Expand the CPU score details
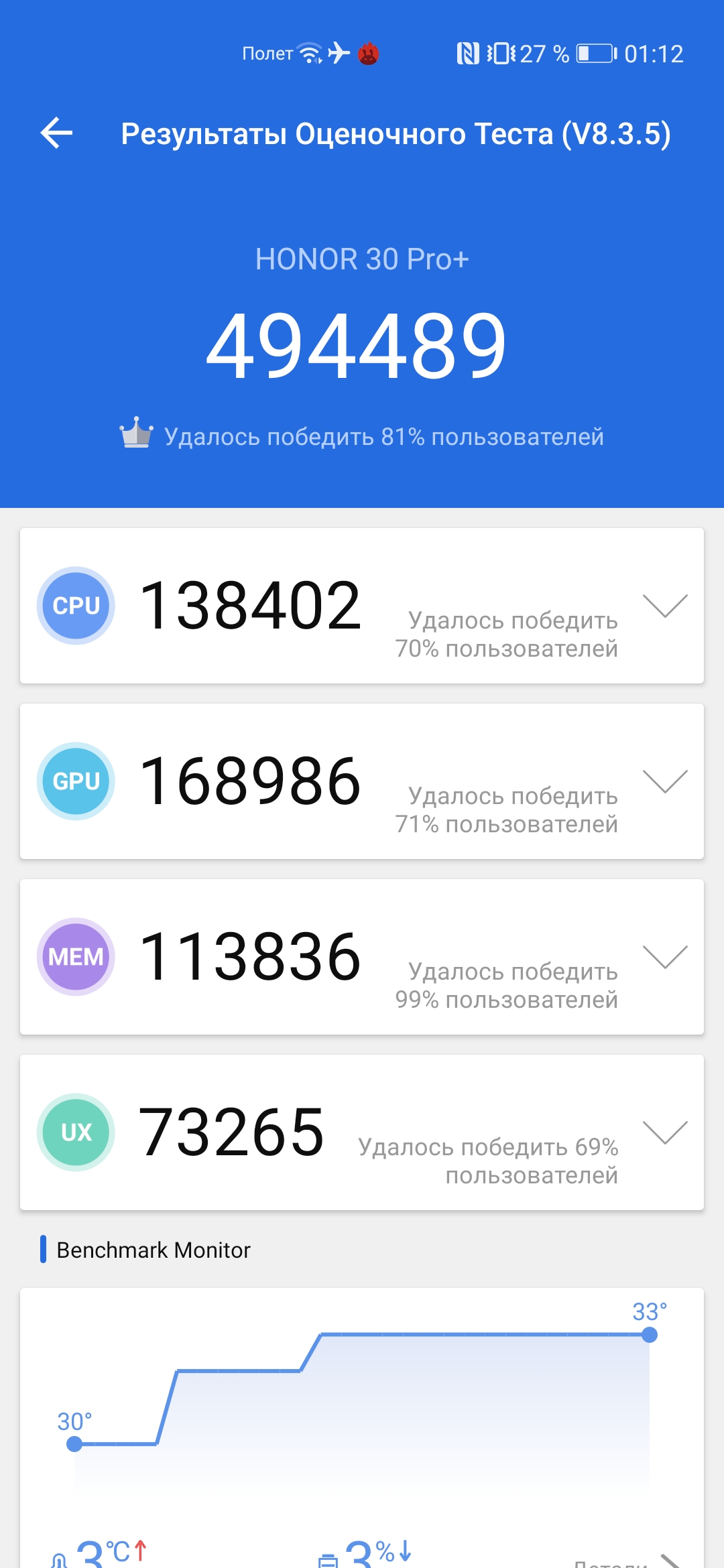This screenshot has height=1568, width=724. tap(664, 606)
